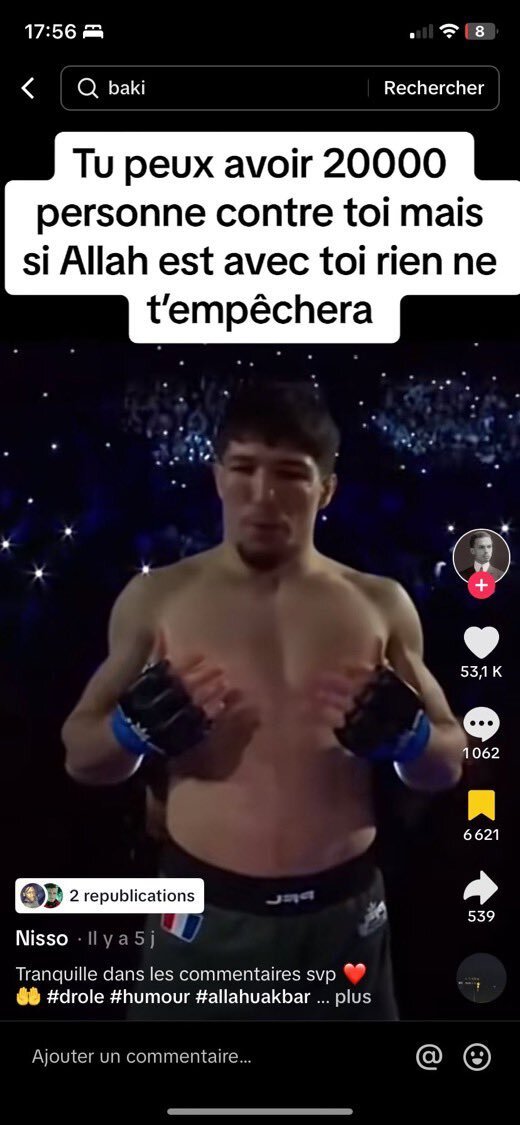Open the emoji picker in comment bar
520x1125 pixels.
tap(478, 1056)
